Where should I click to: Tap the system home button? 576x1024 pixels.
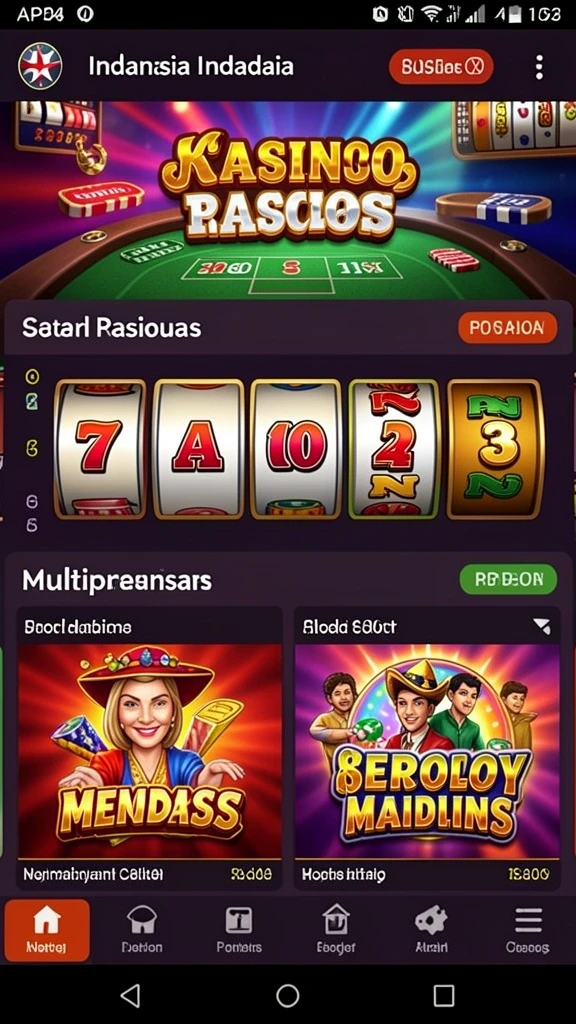287,995
